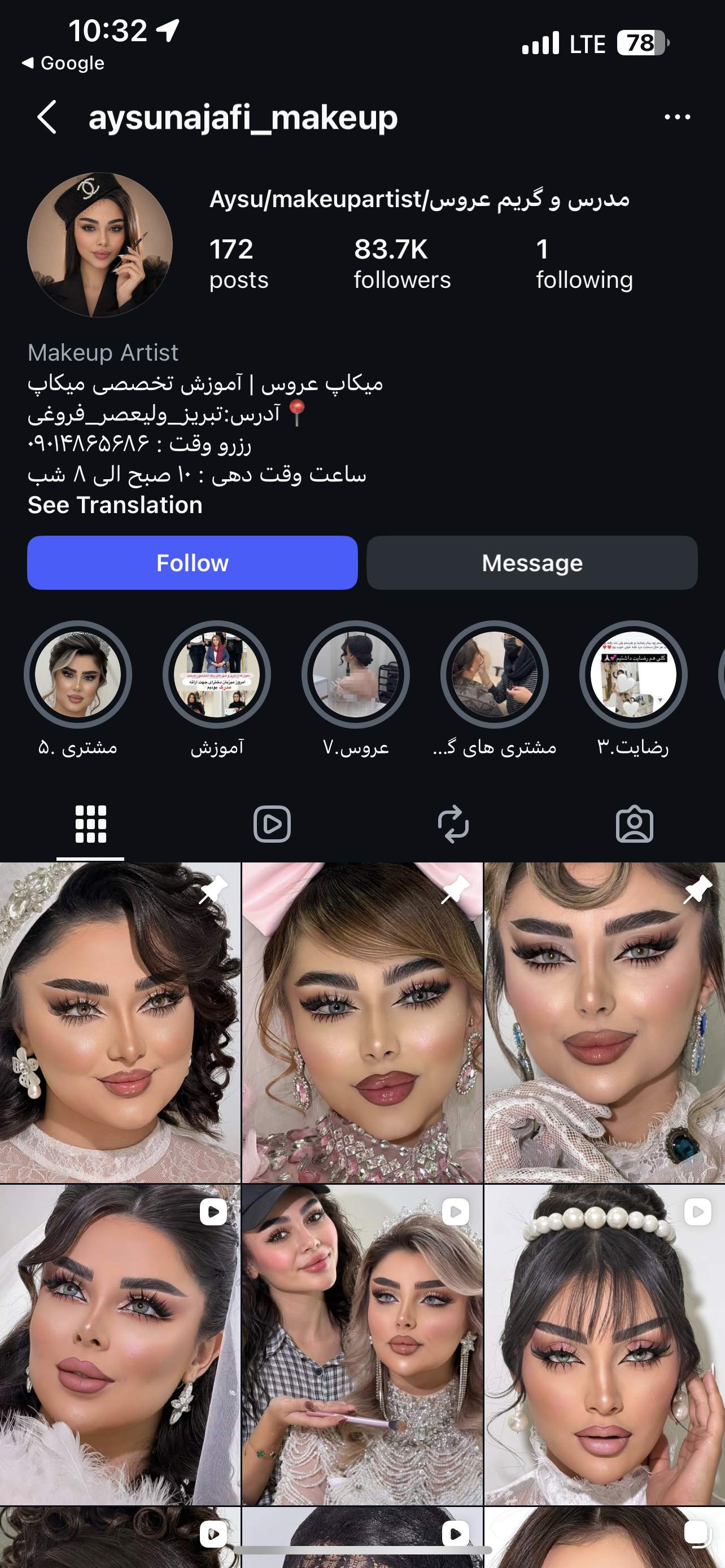Open the three-dot options menu
The image size is (725, 1568).
coord(677,117)
